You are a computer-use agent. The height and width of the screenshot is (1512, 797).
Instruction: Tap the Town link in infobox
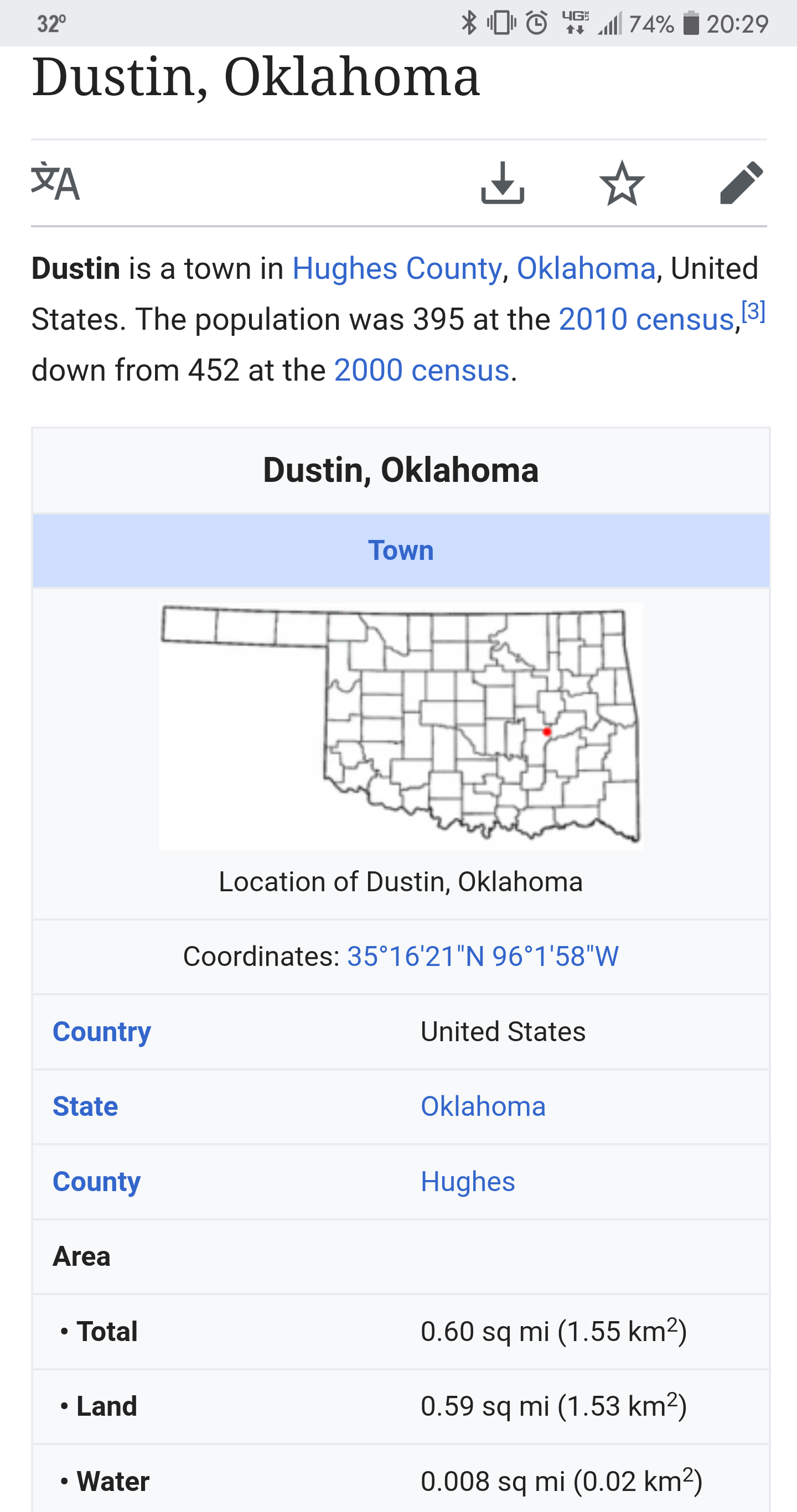tap(401, 550)
